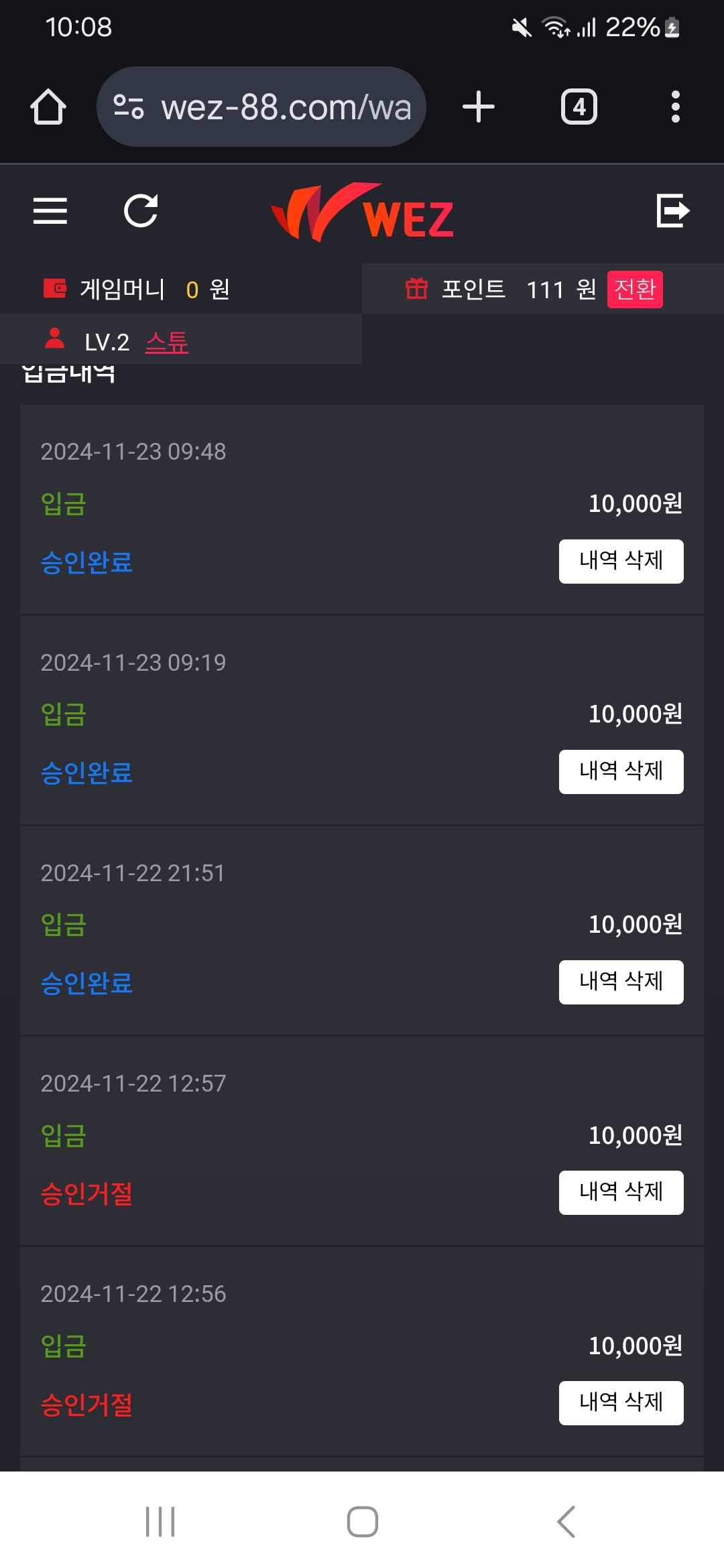724x1568 pixels.
Task: Open a new browser tab
Action: pyautogui.click(x=479, y=107)
